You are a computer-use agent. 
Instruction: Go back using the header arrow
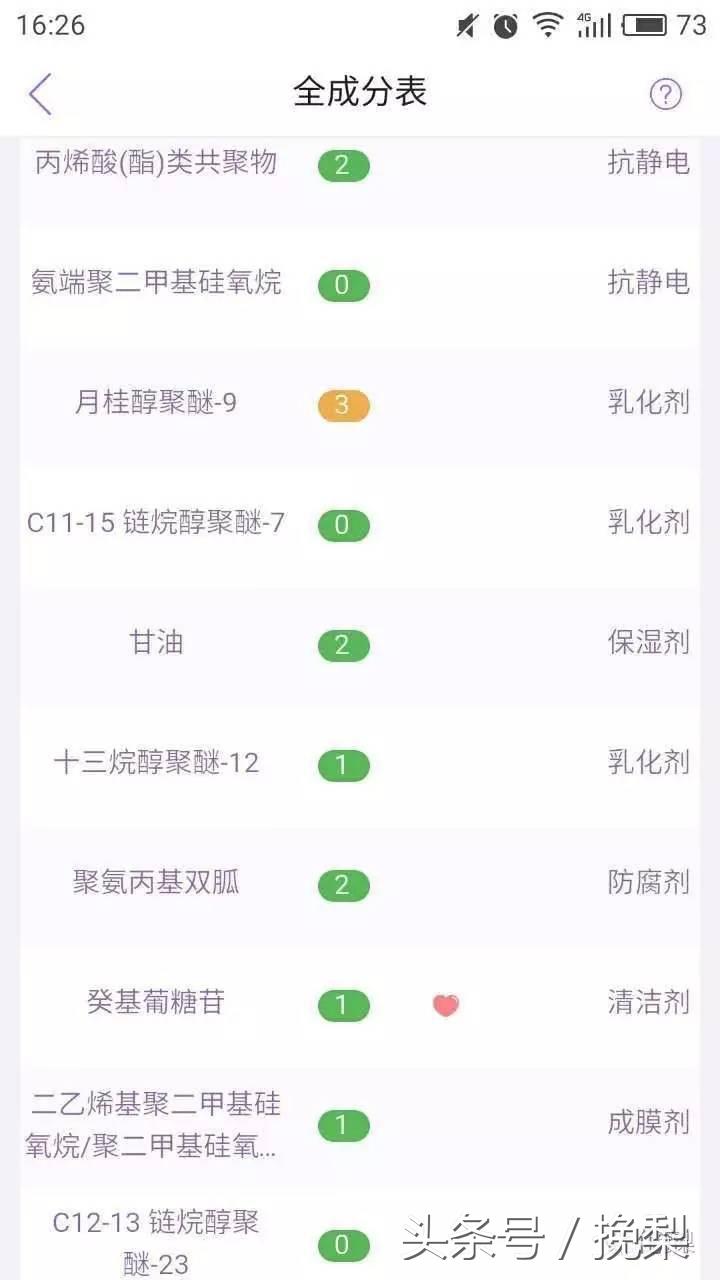pyautogui.click(x=40, y=94)
